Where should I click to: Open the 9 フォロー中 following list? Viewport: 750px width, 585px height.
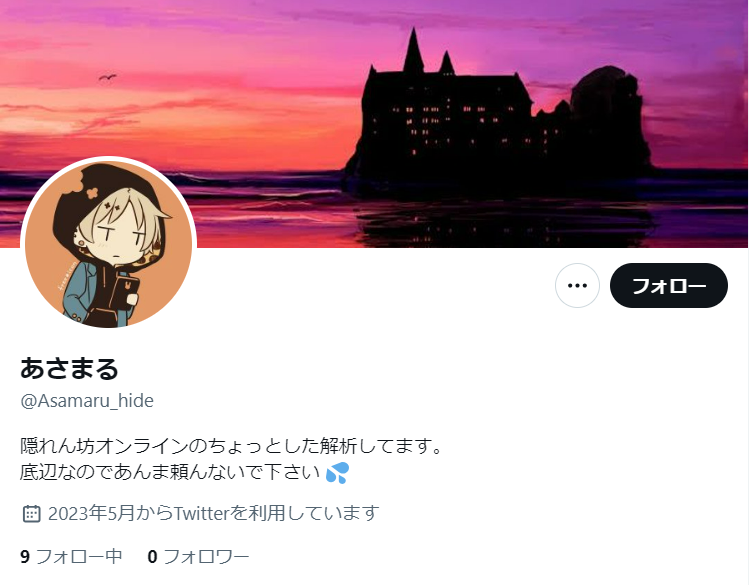point(71,557)
